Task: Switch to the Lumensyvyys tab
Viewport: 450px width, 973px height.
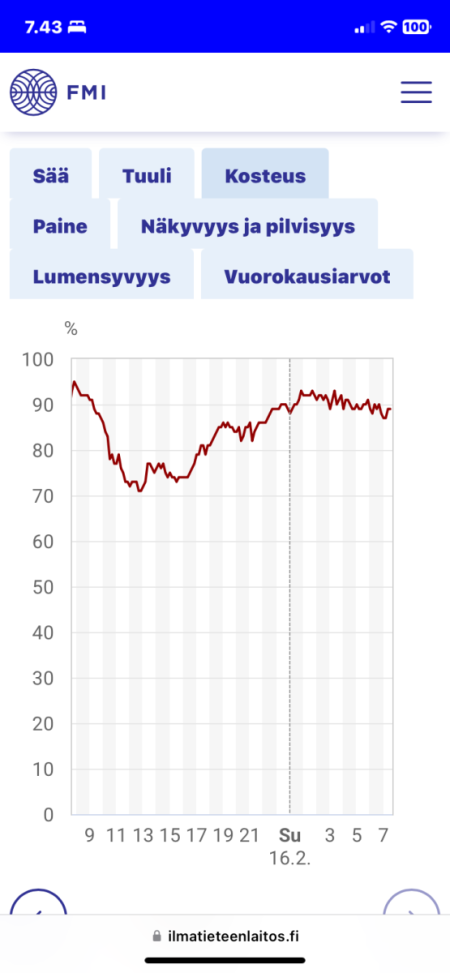Action: point(101,276)
